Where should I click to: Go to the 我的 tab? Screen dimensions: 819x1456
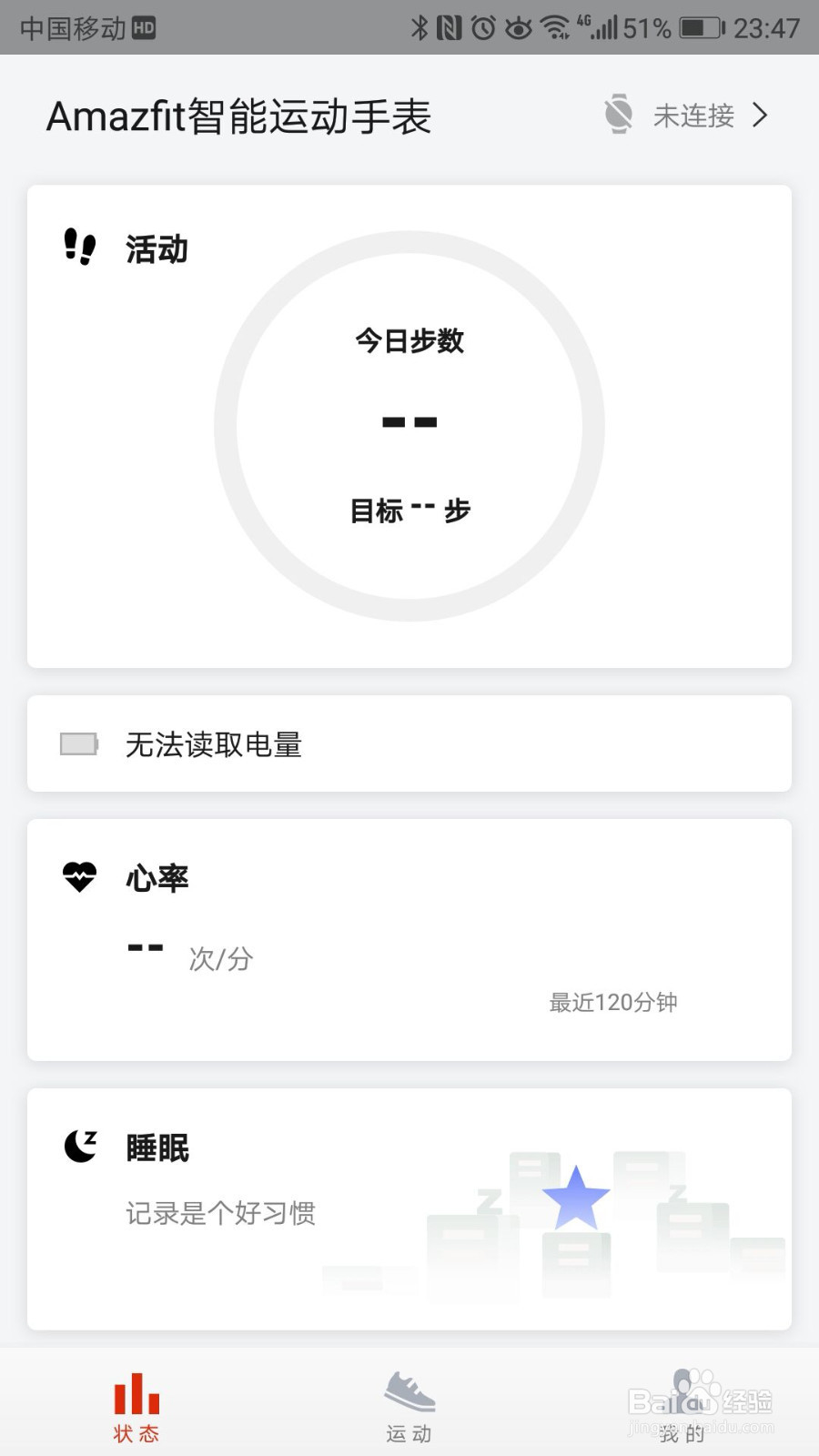tap(682, 1407)
